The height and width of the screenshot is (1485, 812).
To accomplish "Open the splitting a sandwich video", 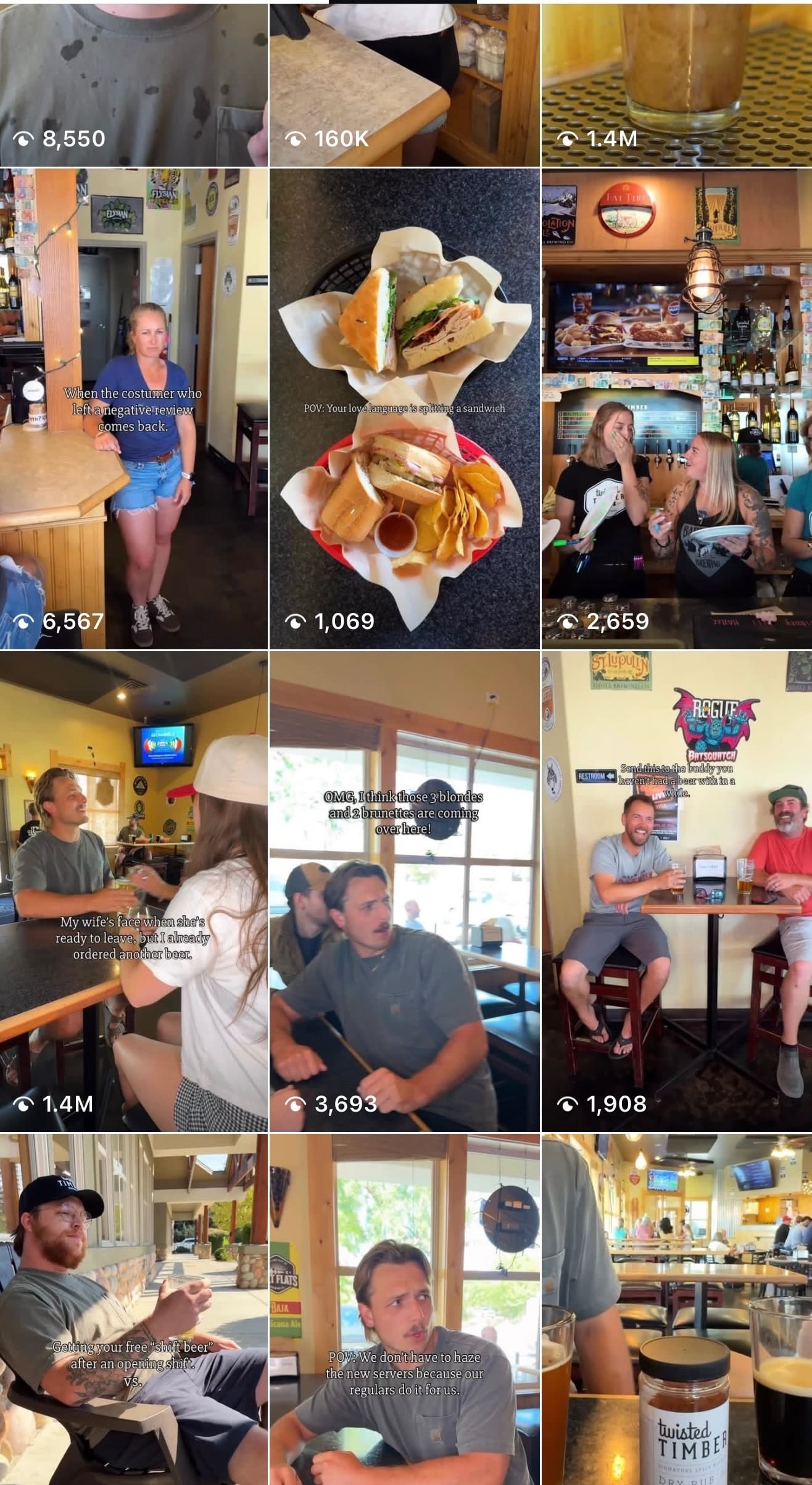I will click(x=405, y=409).
